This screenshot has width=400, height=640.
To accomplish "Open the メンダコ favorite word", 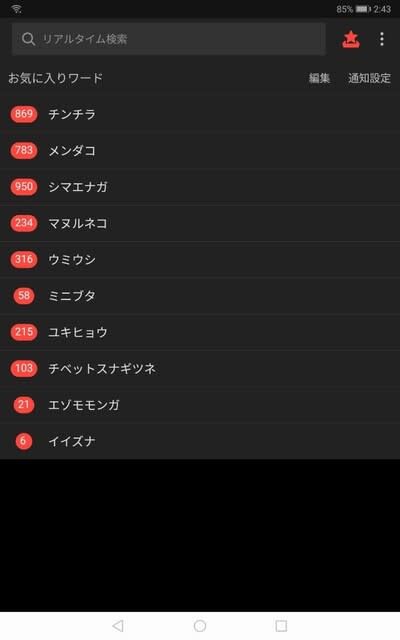I will tap(200, 150).
